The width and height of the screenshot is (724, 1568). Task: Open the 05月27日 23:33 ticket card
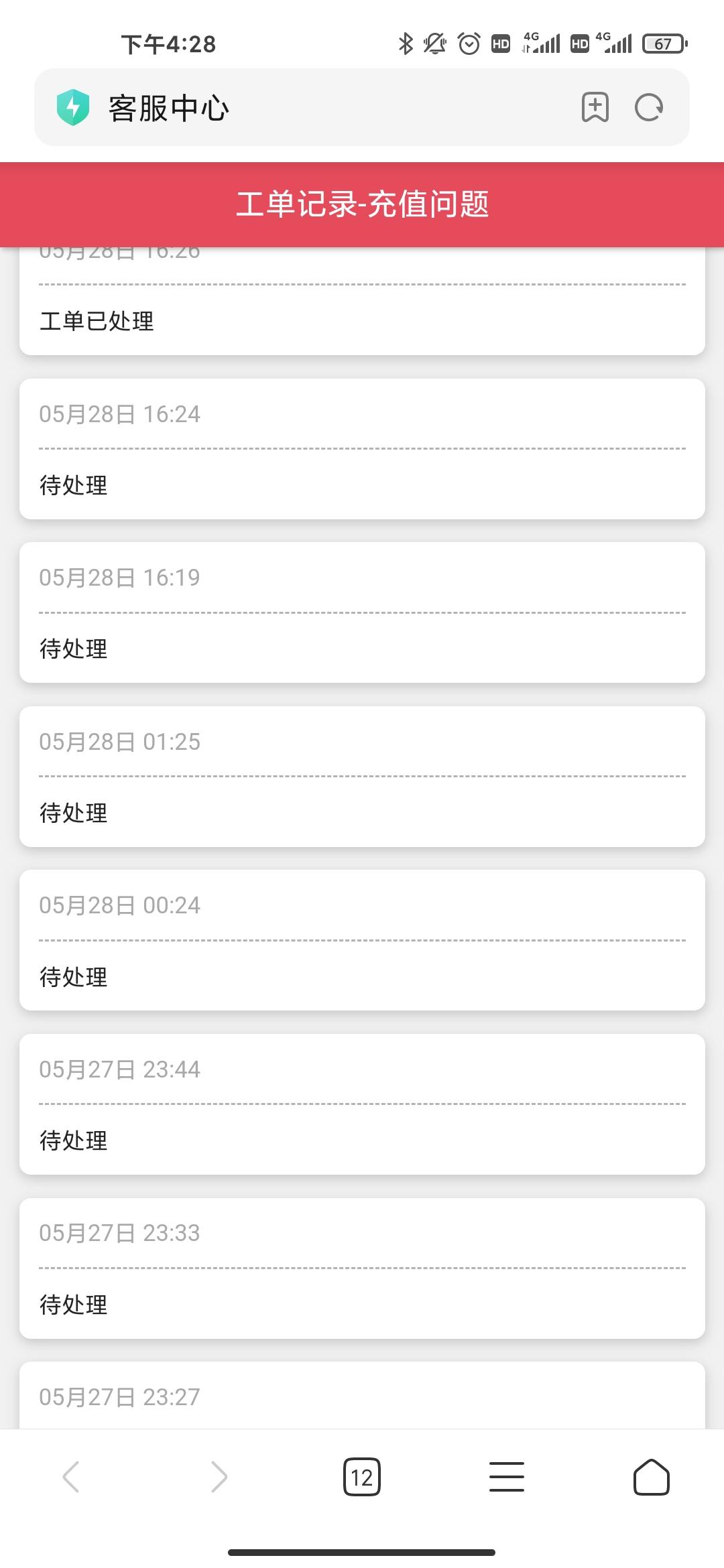coord(362,1268)
